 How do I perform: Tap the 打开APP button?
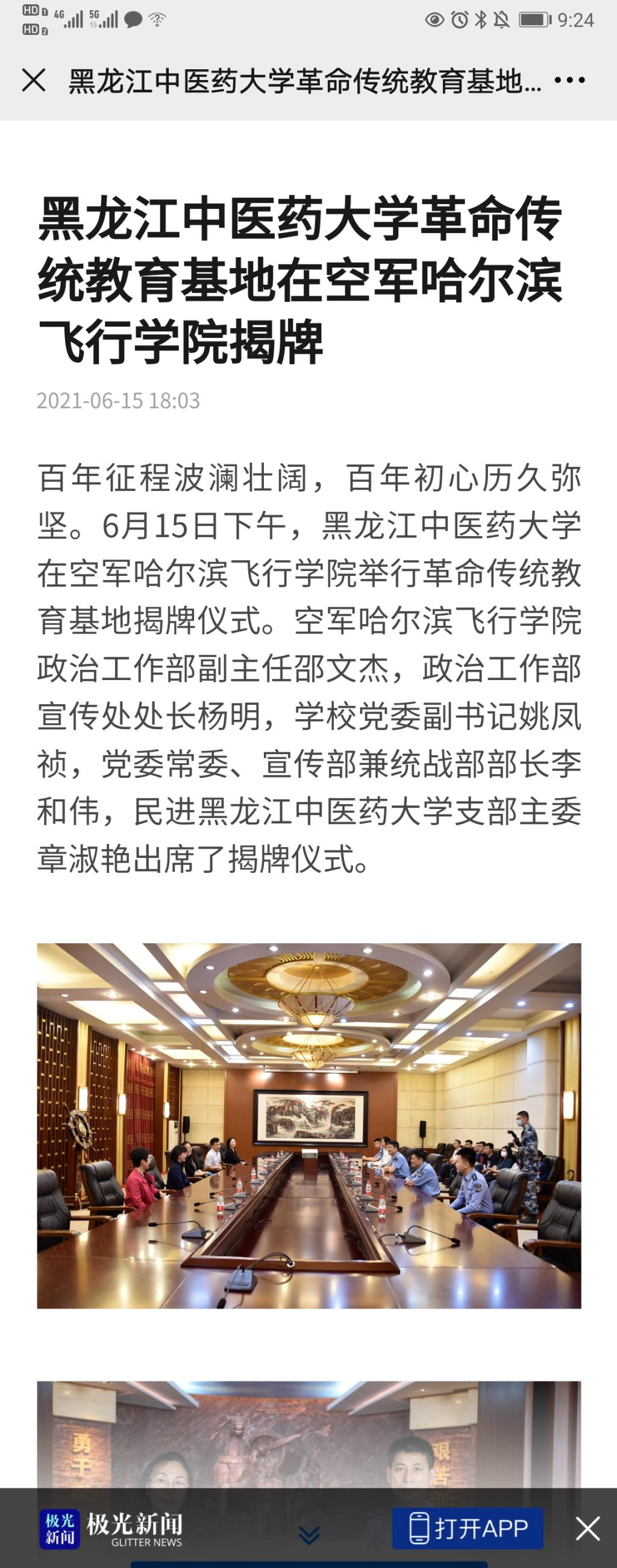tap(467, 1528)
